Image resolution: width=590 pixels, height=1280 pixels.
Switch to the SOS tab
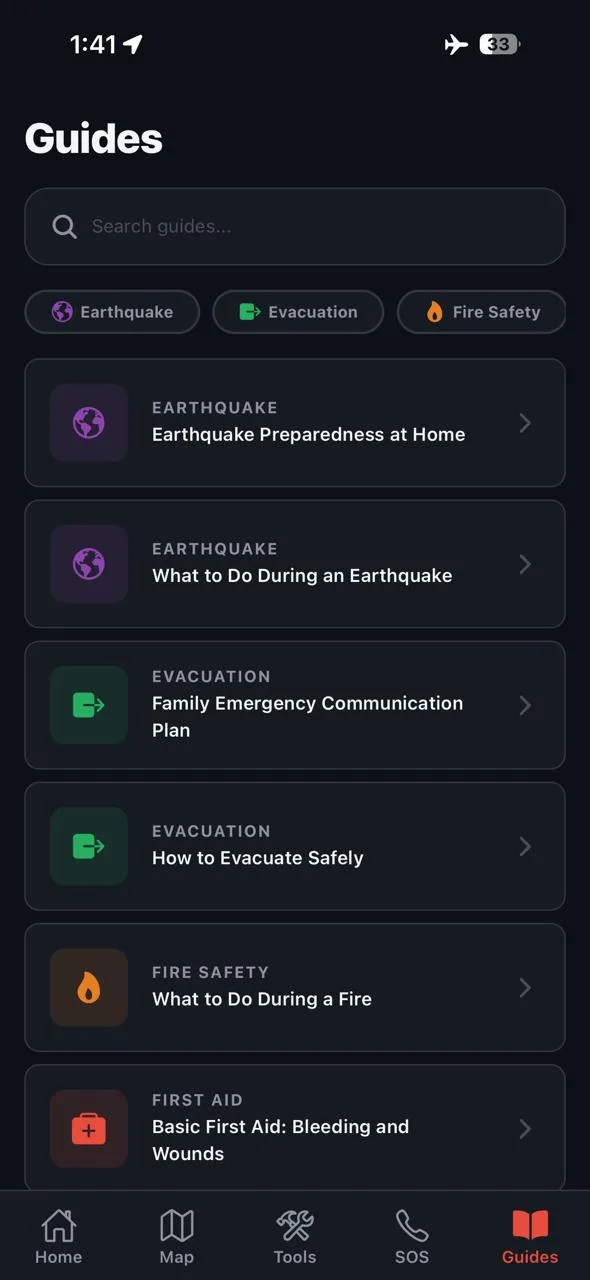pyautogui.click(x=412, y=1237)
